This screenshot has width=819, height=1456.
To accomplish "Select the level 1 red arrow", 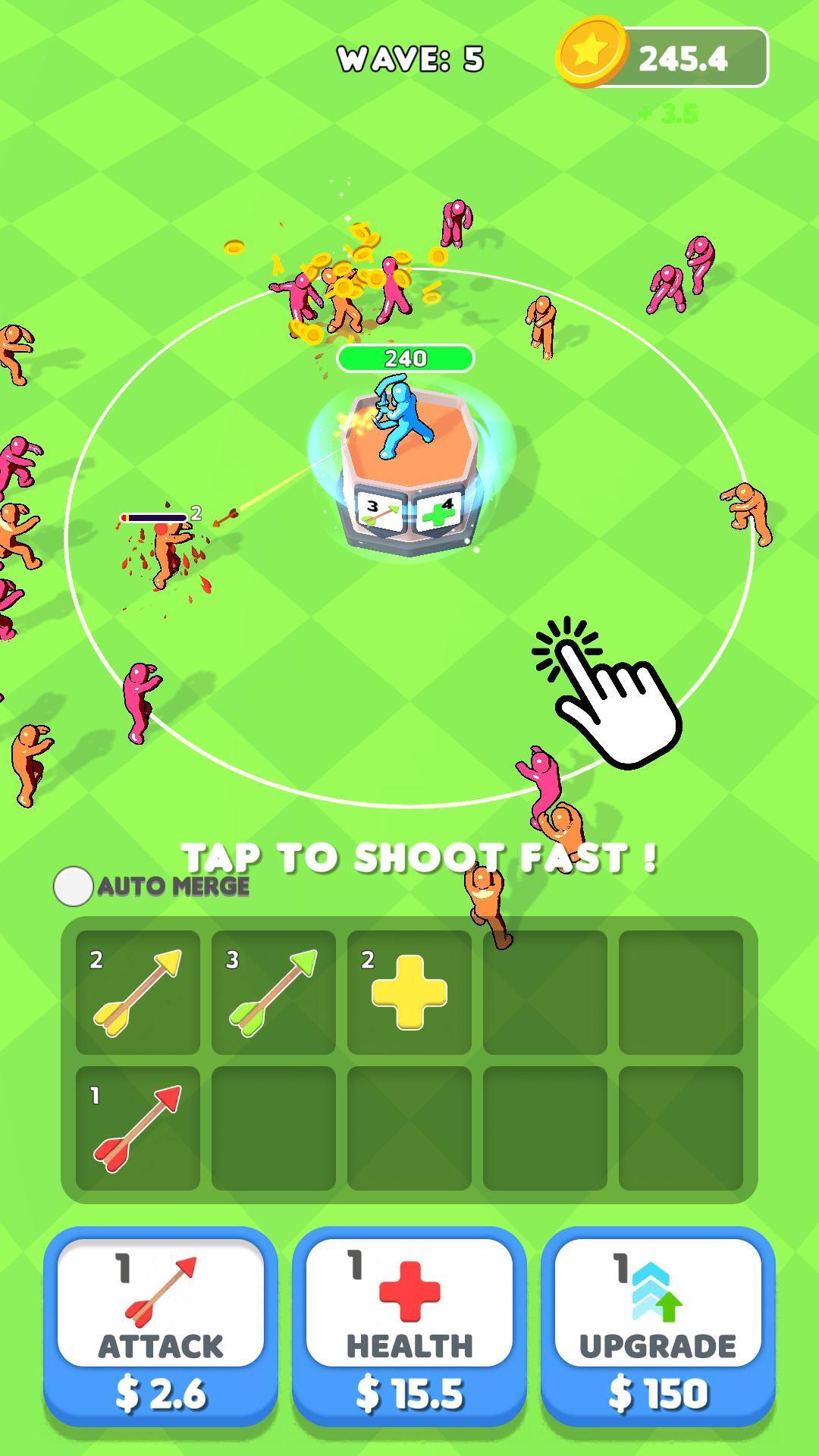I will point(138,1128).
